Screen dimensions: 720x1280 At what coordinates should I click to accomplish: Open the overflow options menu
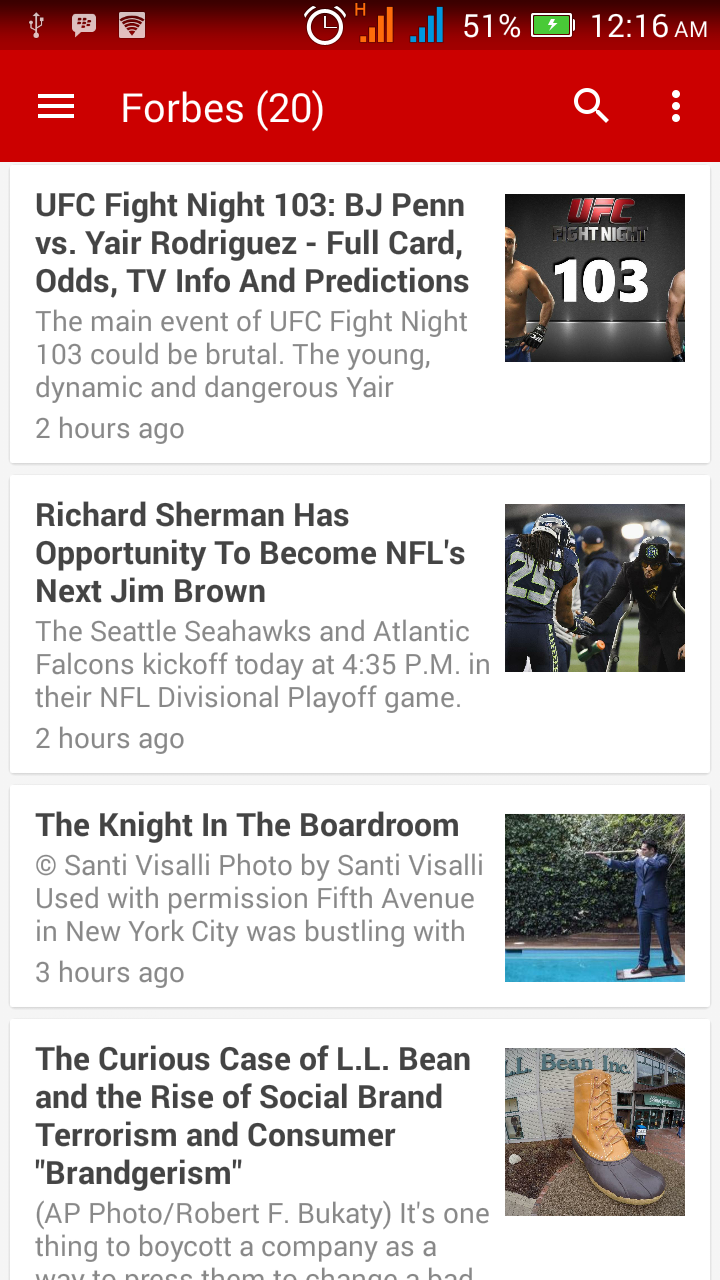[x=676, y=106]
